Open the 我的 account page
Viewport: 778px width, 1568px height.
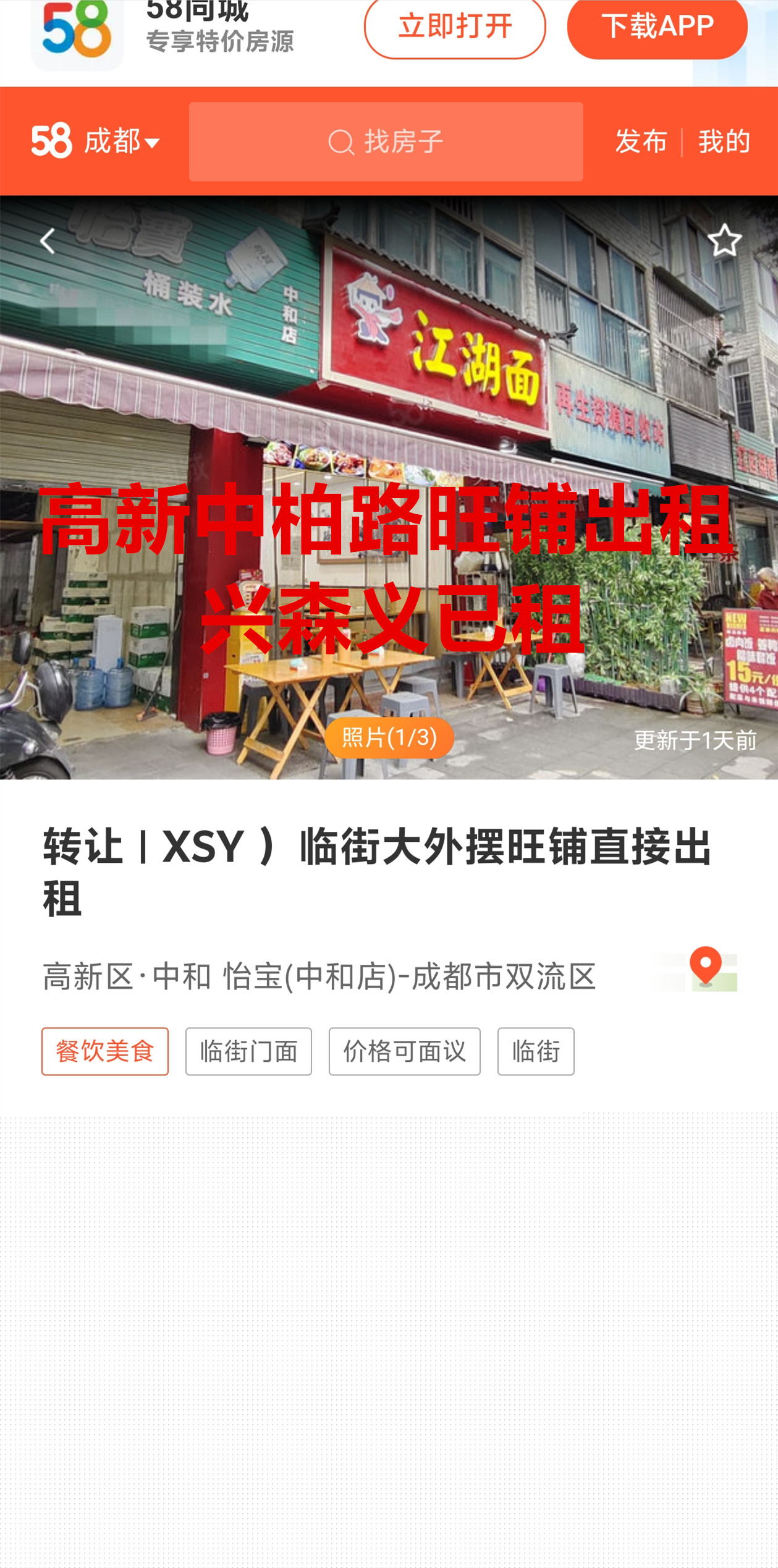(x=724, y=142)
